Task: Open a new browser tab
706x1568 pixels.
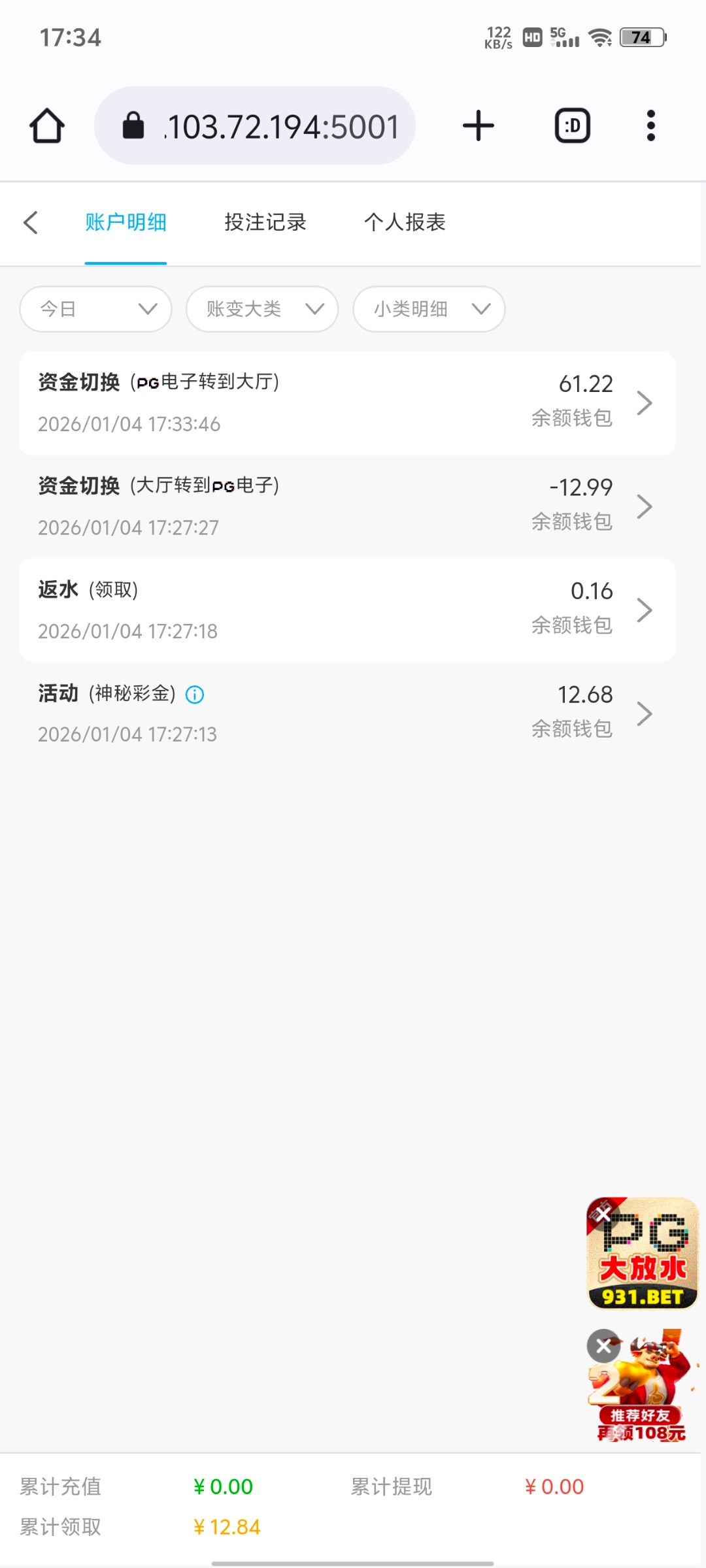Action: tap(479, 126)
